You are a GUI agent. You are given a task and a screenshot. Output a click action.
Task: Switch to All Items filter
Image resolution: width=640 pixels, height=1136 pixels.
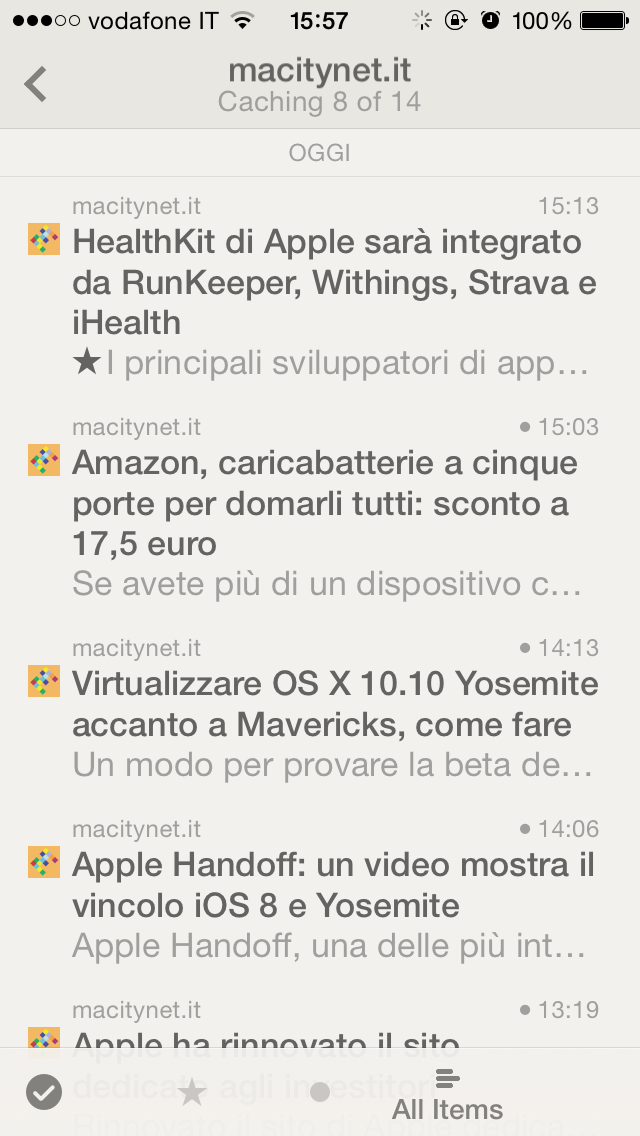pyautogui.click(x=447, y=1095)
